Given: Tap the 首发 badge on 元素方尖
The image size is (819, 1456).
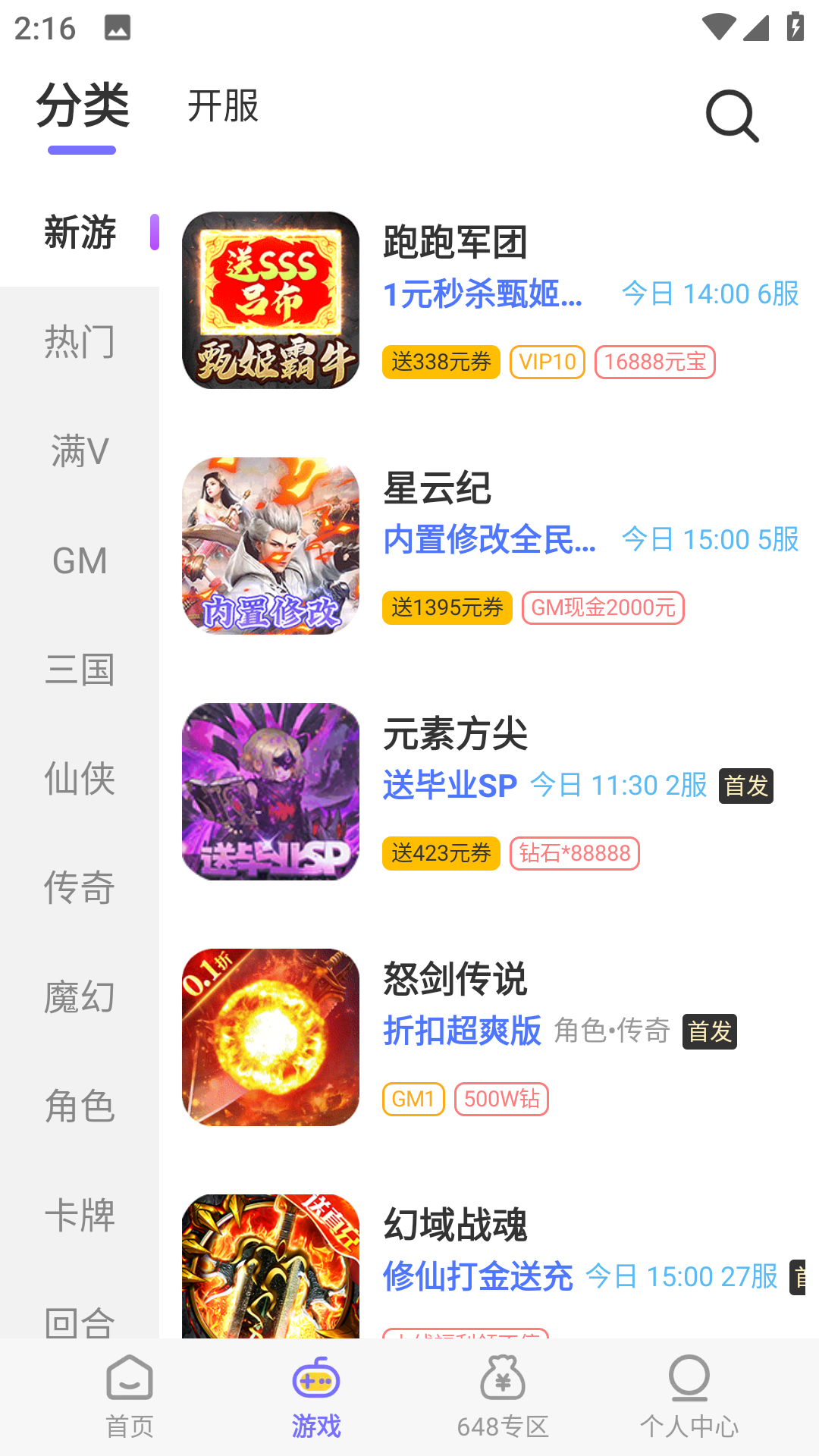Looking at the screenshot, I should point(746,786).
